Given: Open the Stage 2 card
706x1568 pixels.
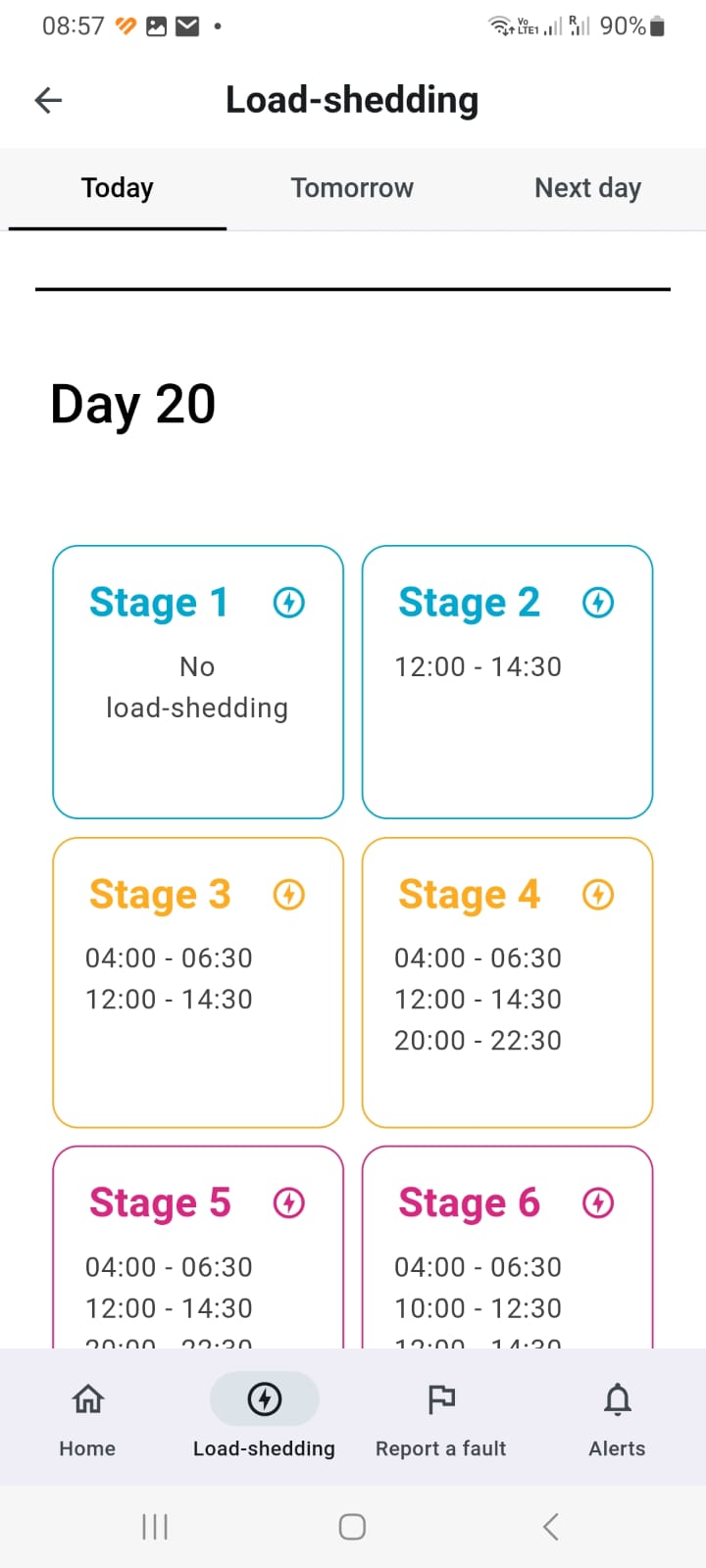Looking at the screenshot, I should pyautogui.click(x=507, y=682).
